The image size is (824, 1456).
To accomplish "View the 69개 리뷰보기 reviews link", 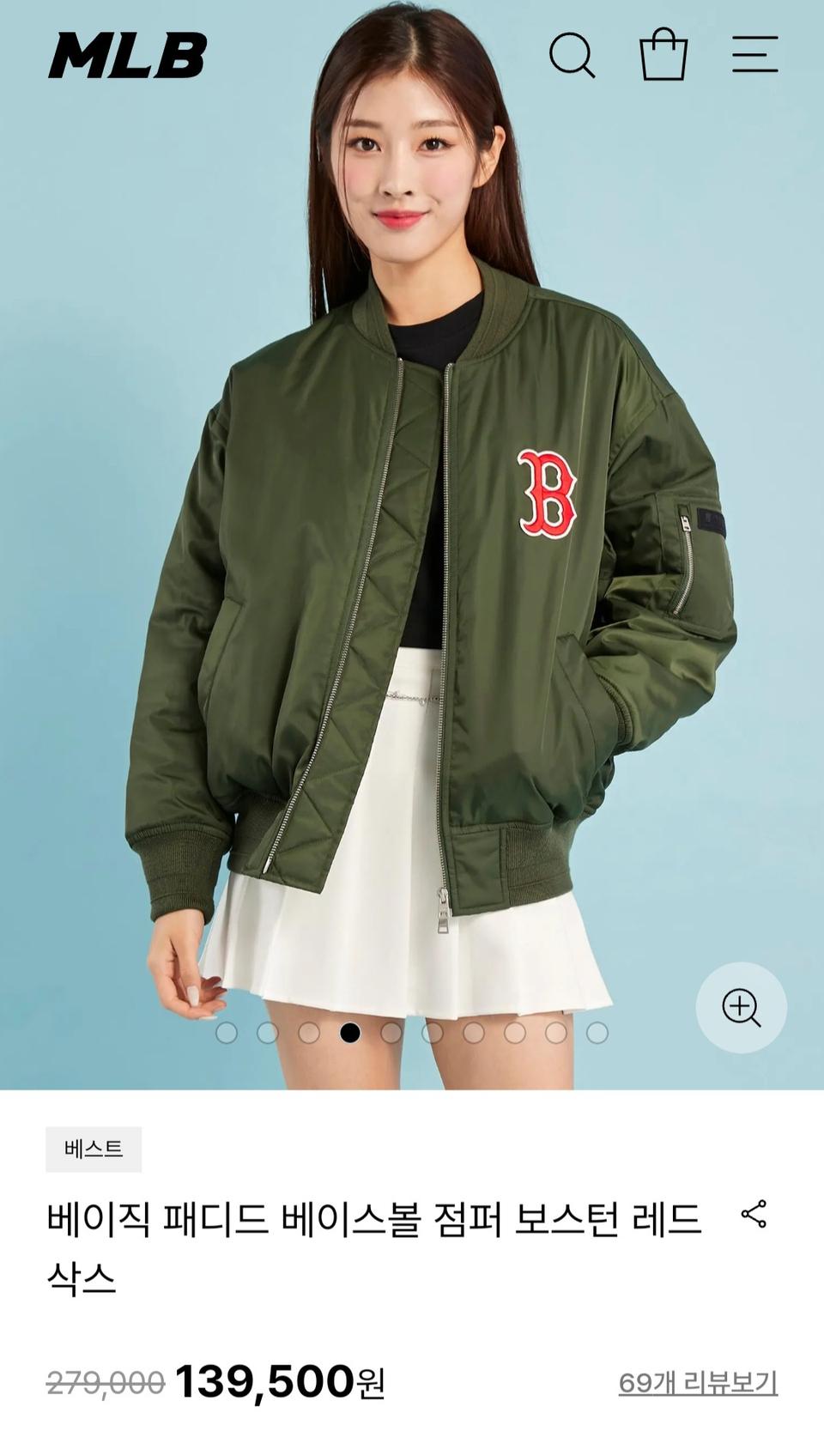I will point(698,1382).
